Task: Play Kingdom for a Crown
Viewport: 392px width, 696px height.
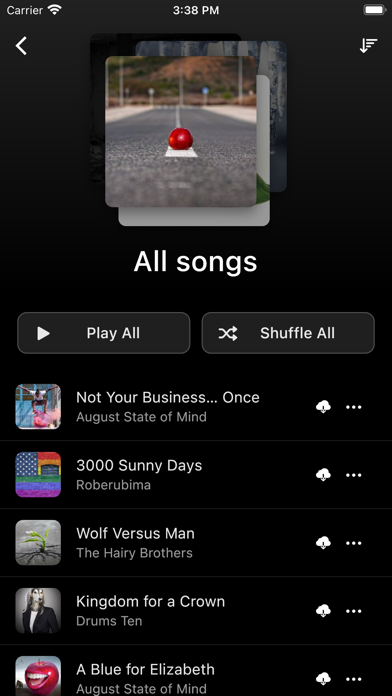Action: pyautogui.click(x=196, y=610)
